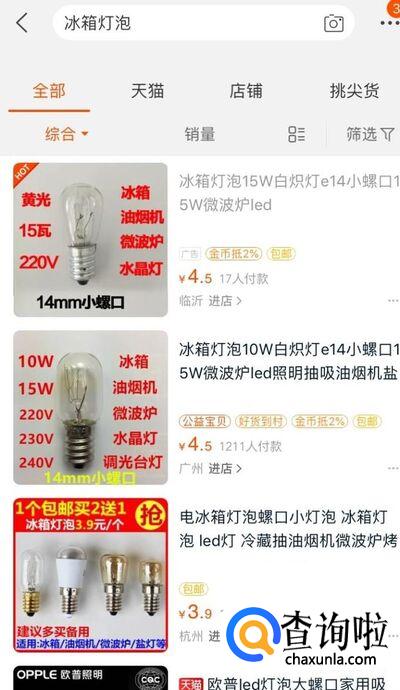Open the three-dot overflow menu
The height and width of the screenshot is (690, 400).
[390, 23]
